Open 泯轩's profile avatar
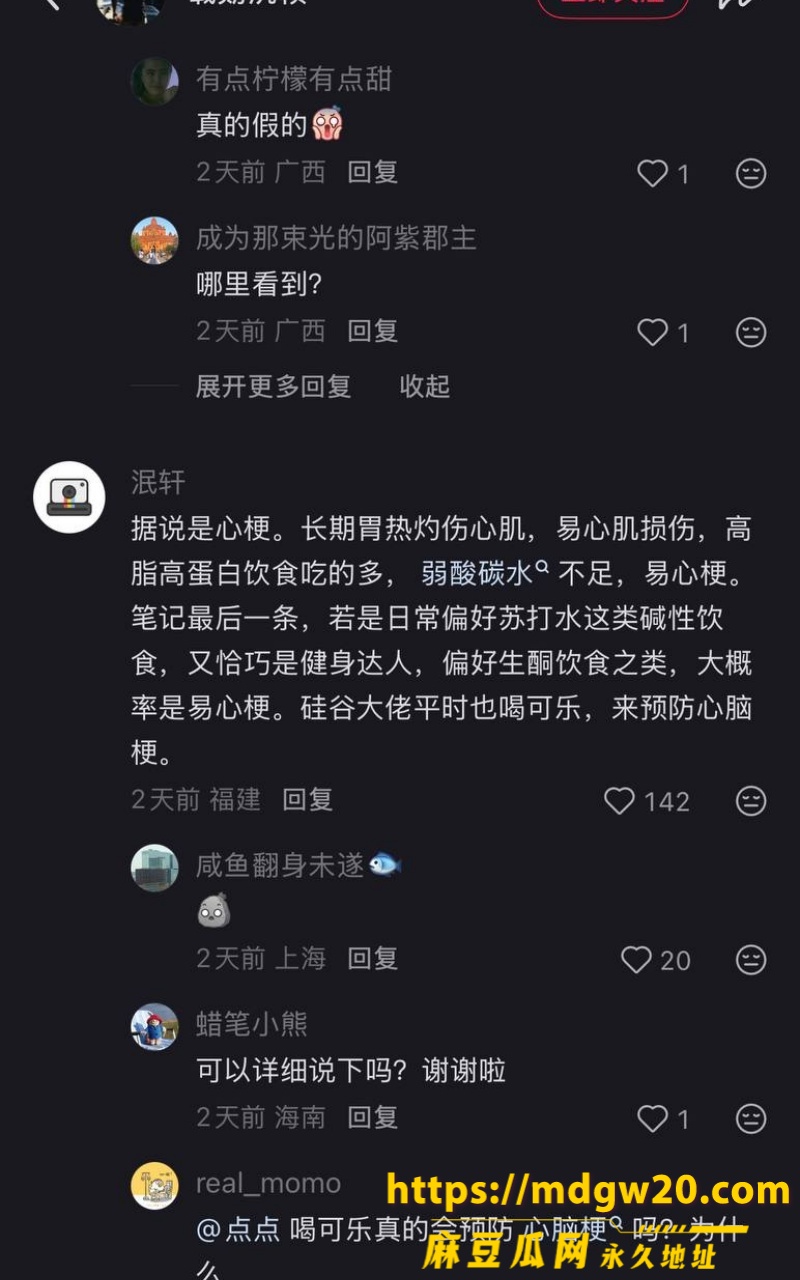800x1280 pixels. coord(69,497)
